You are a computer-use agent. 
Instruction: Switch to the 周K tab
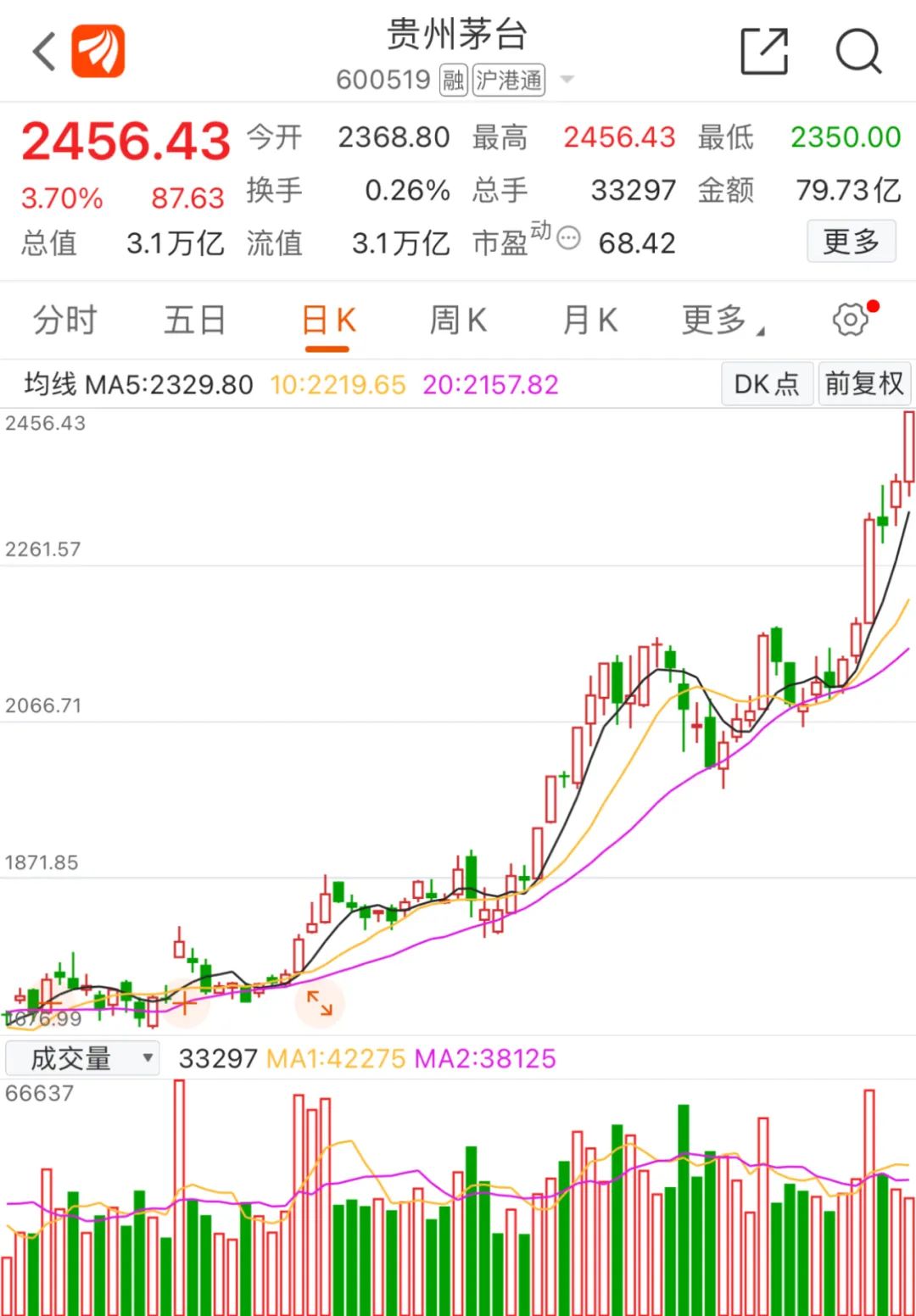[x=457, y=321]
